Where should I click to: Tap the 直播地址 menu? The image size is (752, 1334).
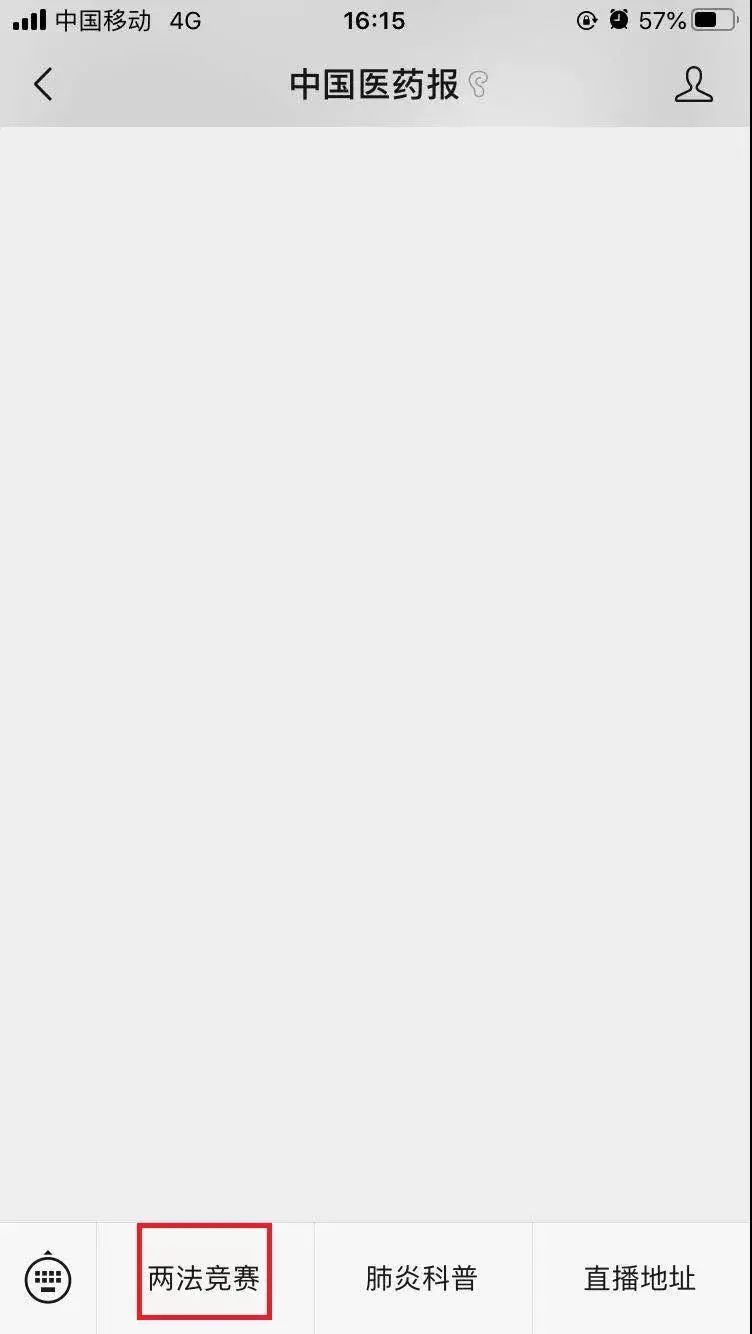tap(640, 1278)
